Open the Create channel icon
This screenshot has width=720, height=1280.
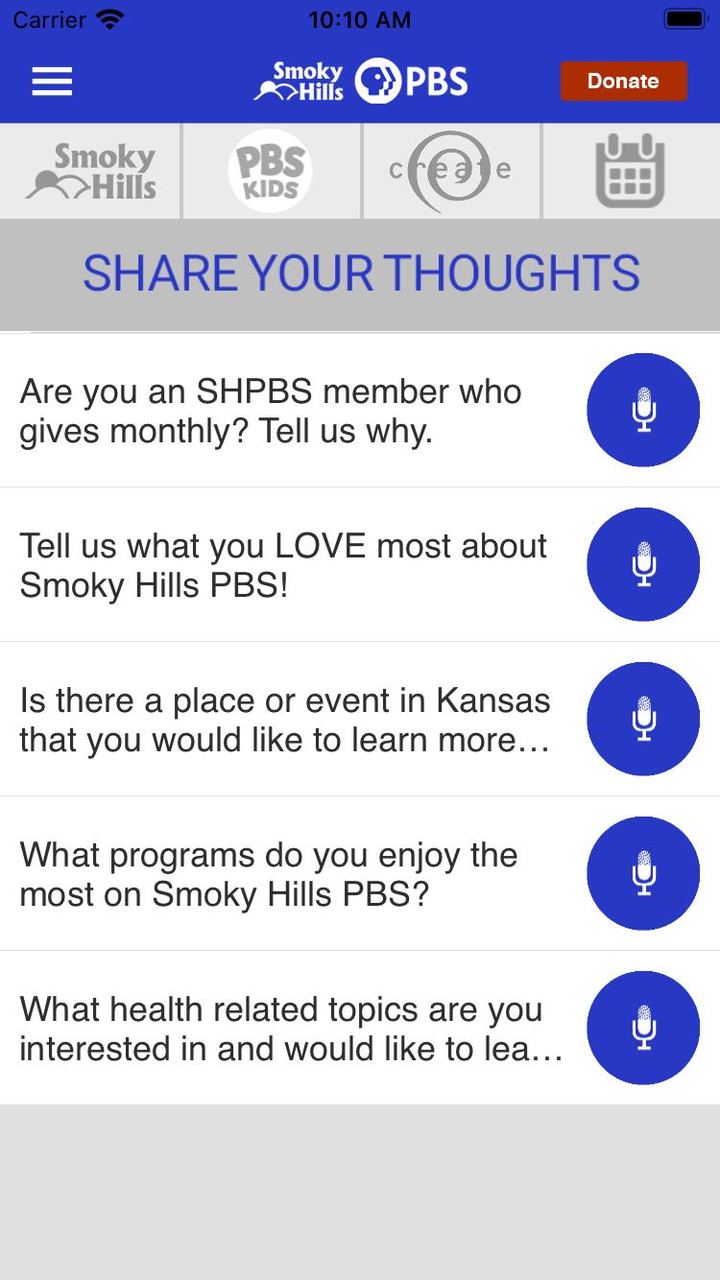pos(450,170)
